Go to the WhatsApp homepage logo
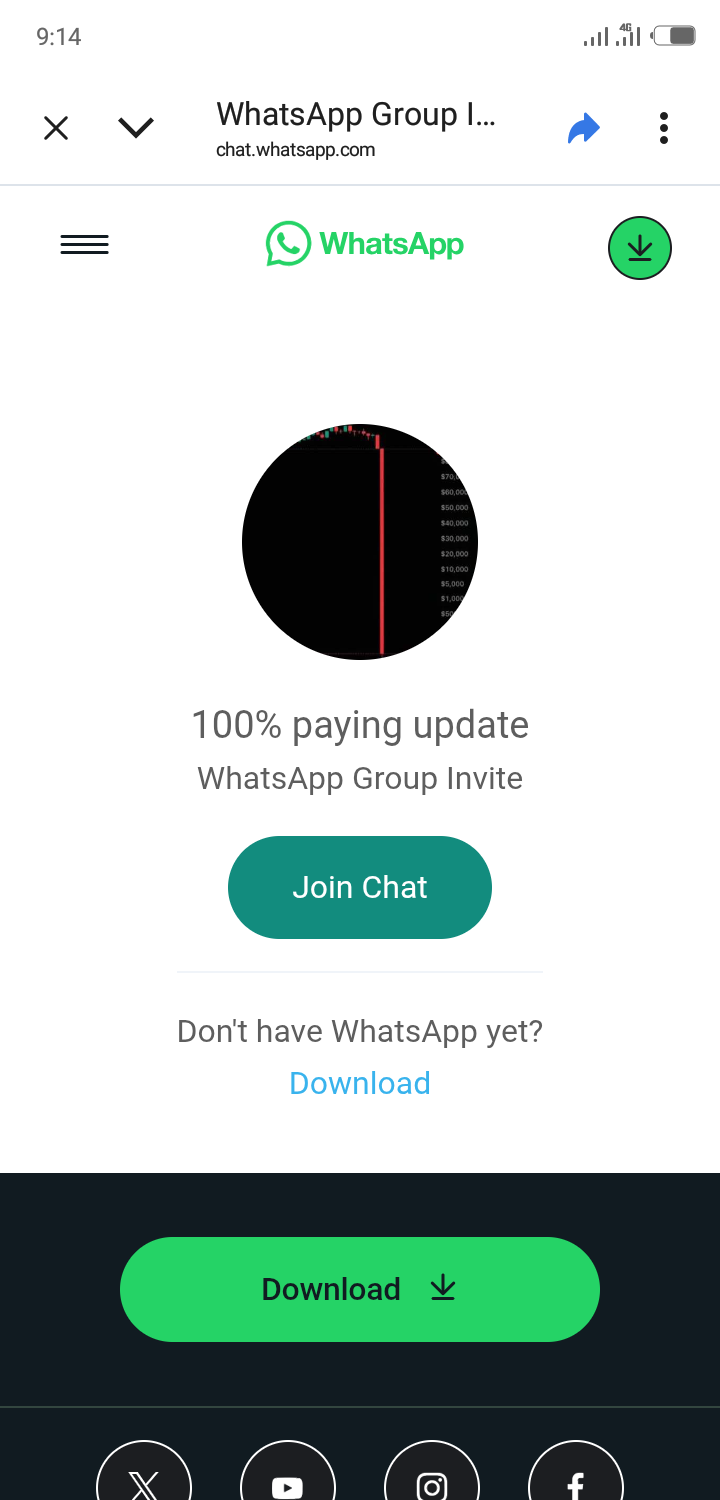The width and height of the screenshot is (720, 1500). pyautogui.click(x=365, y=244)
